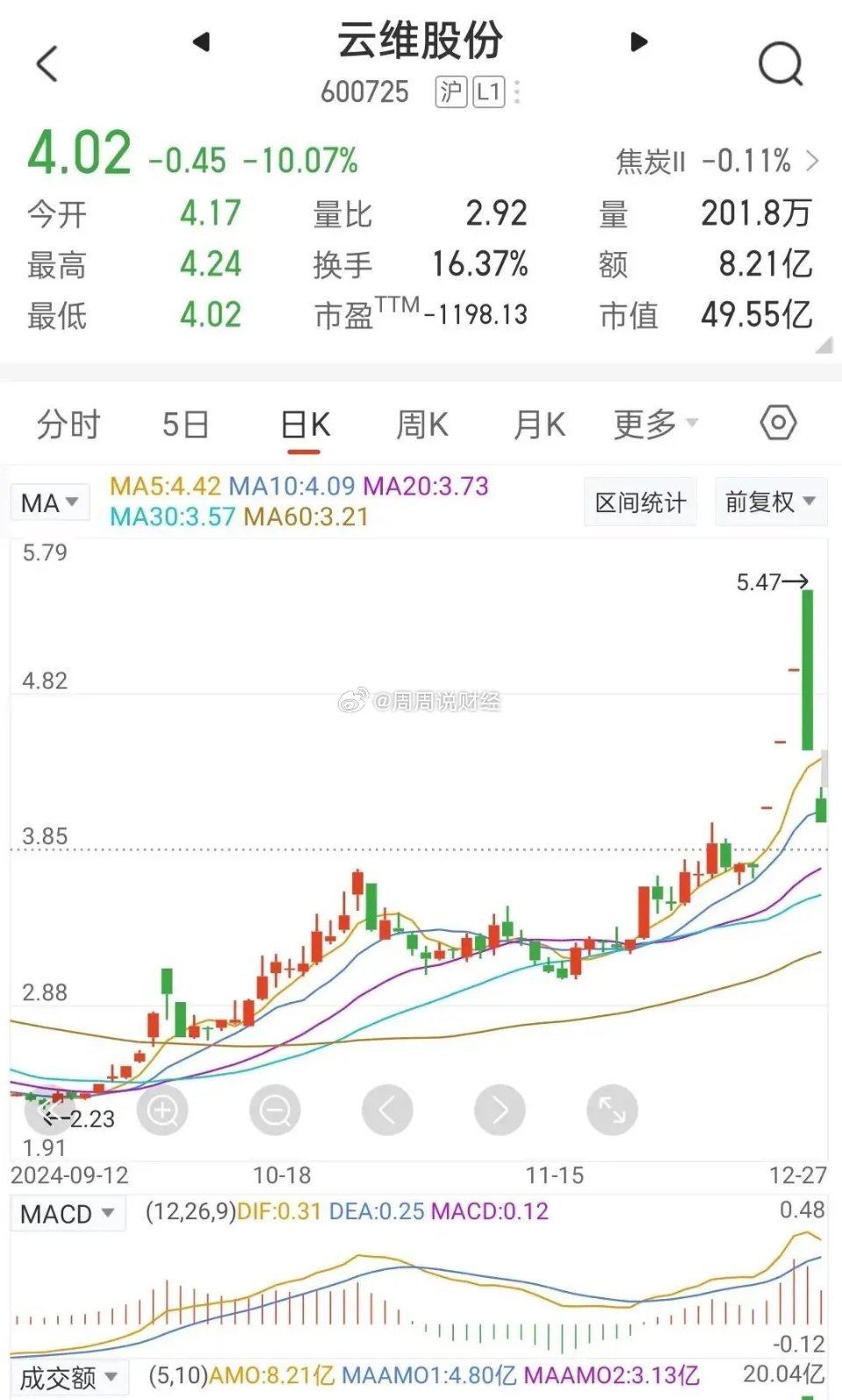Tap the 区间统计 button
The height and width of the screenshot is (1400, 842).
(640, 502)
